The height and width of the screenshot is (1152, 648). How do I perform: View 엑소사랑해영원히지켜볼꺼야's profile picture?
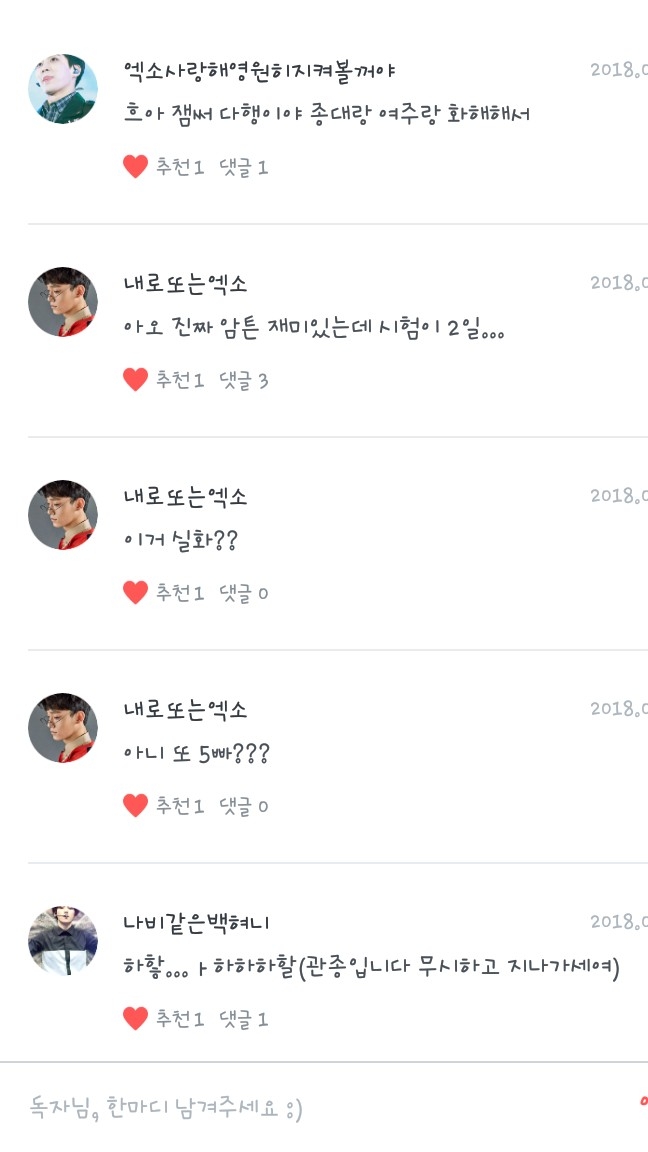pyautogui.click(x=63, y=89)
